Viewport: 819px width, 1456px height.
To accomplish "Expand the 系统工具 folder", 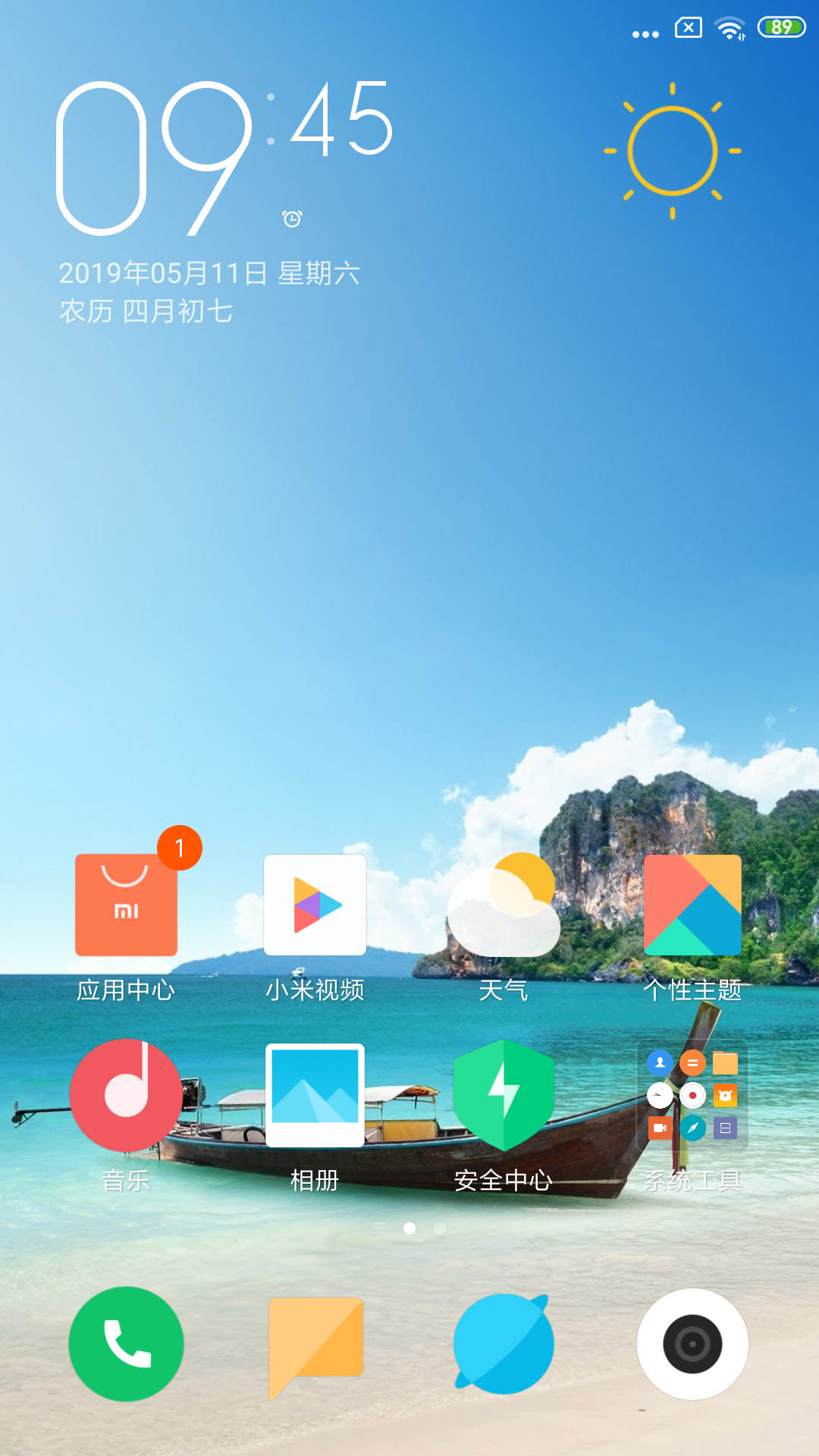I will point(692,1095).
